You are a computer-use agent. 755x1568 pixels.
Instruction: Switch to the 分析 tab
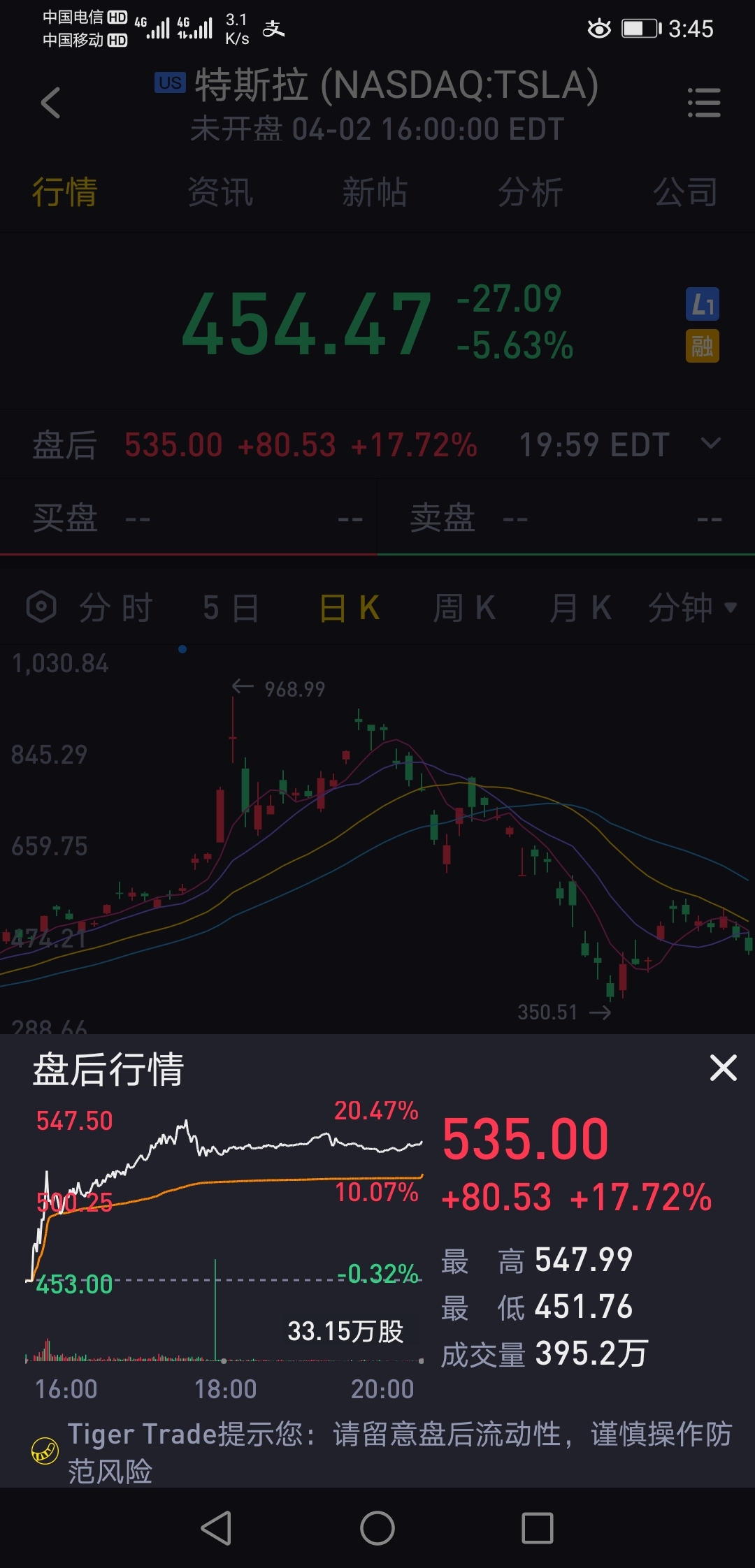point(530,192)
